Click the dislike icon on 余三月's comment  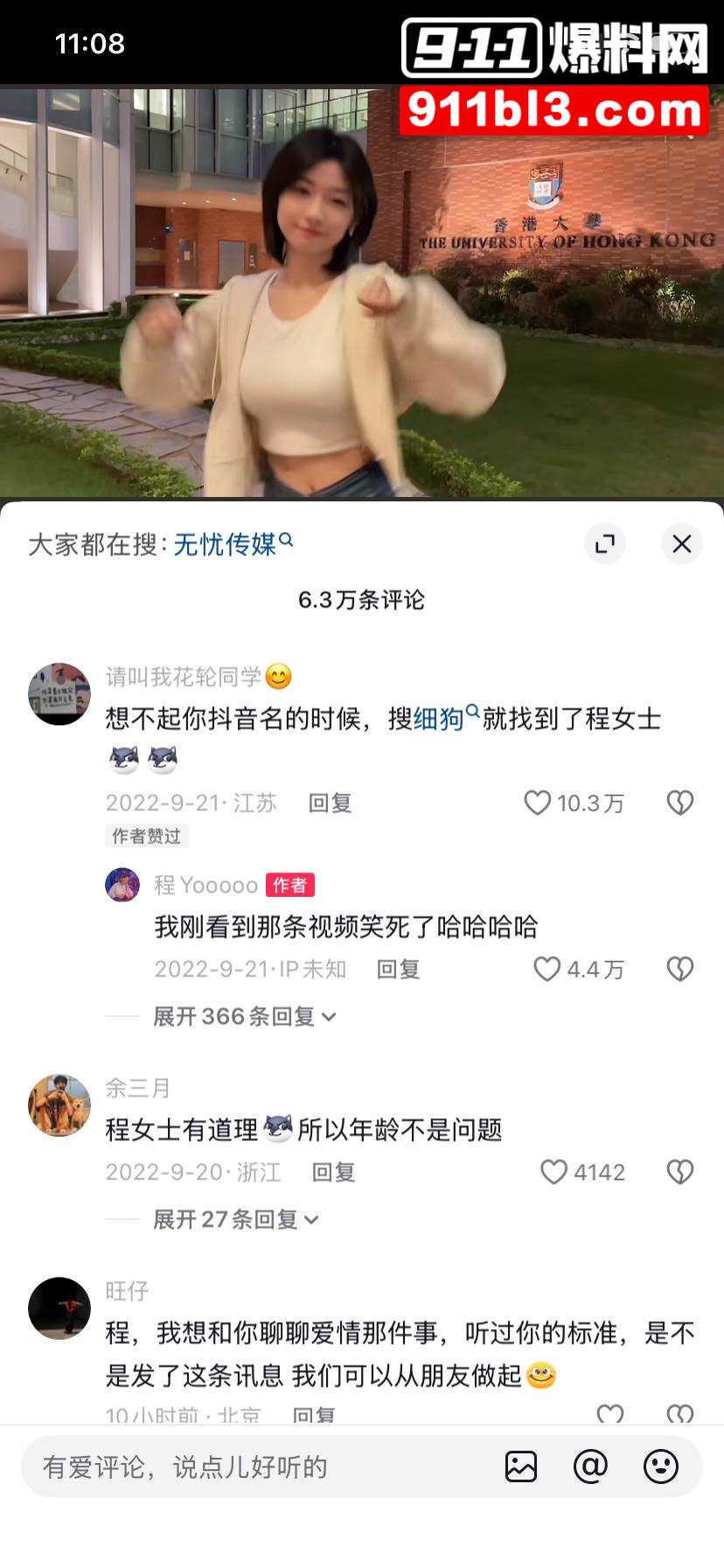coord(680,1171)
